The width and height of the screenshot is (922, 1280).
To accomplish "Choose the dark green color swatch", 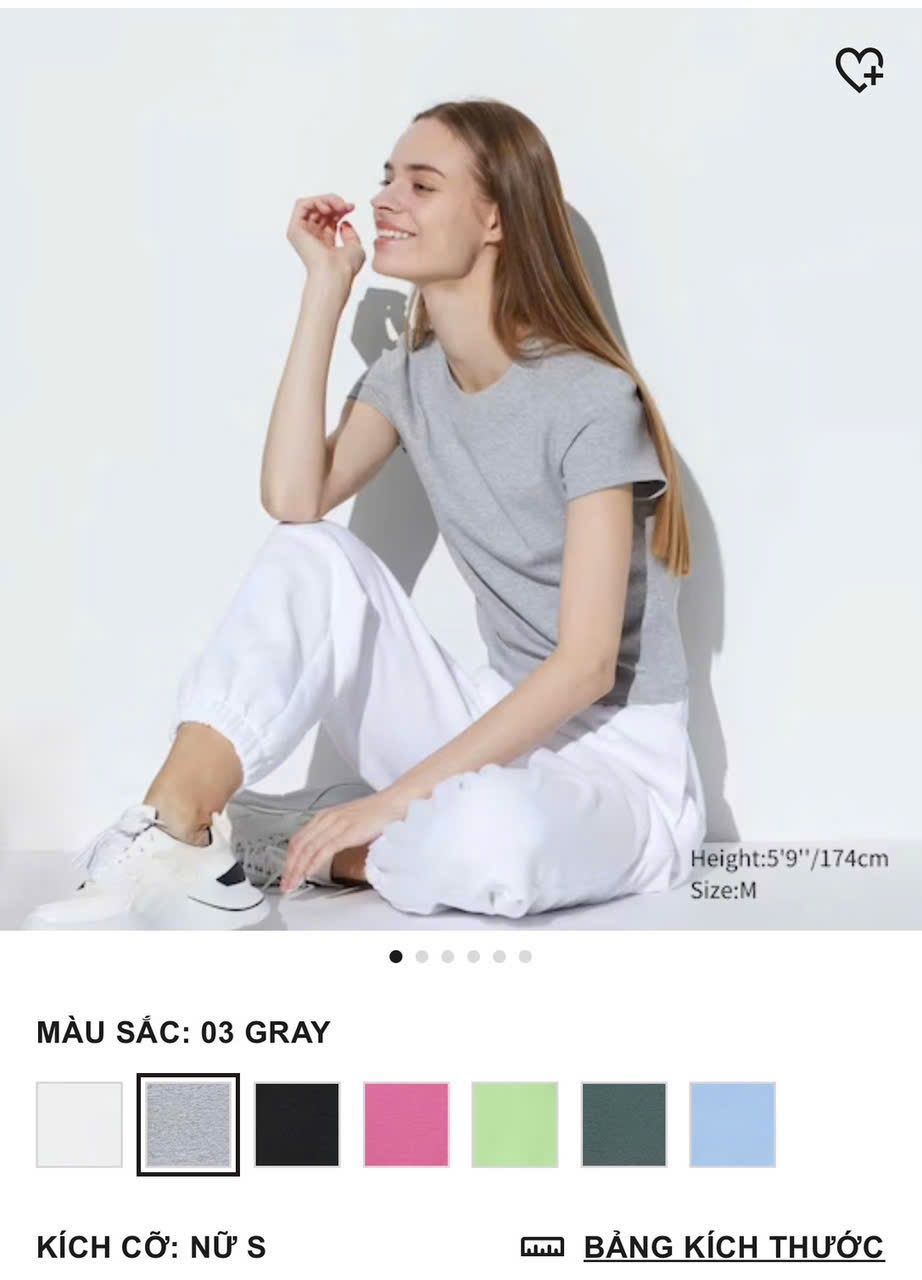I will pos(624,1124).
